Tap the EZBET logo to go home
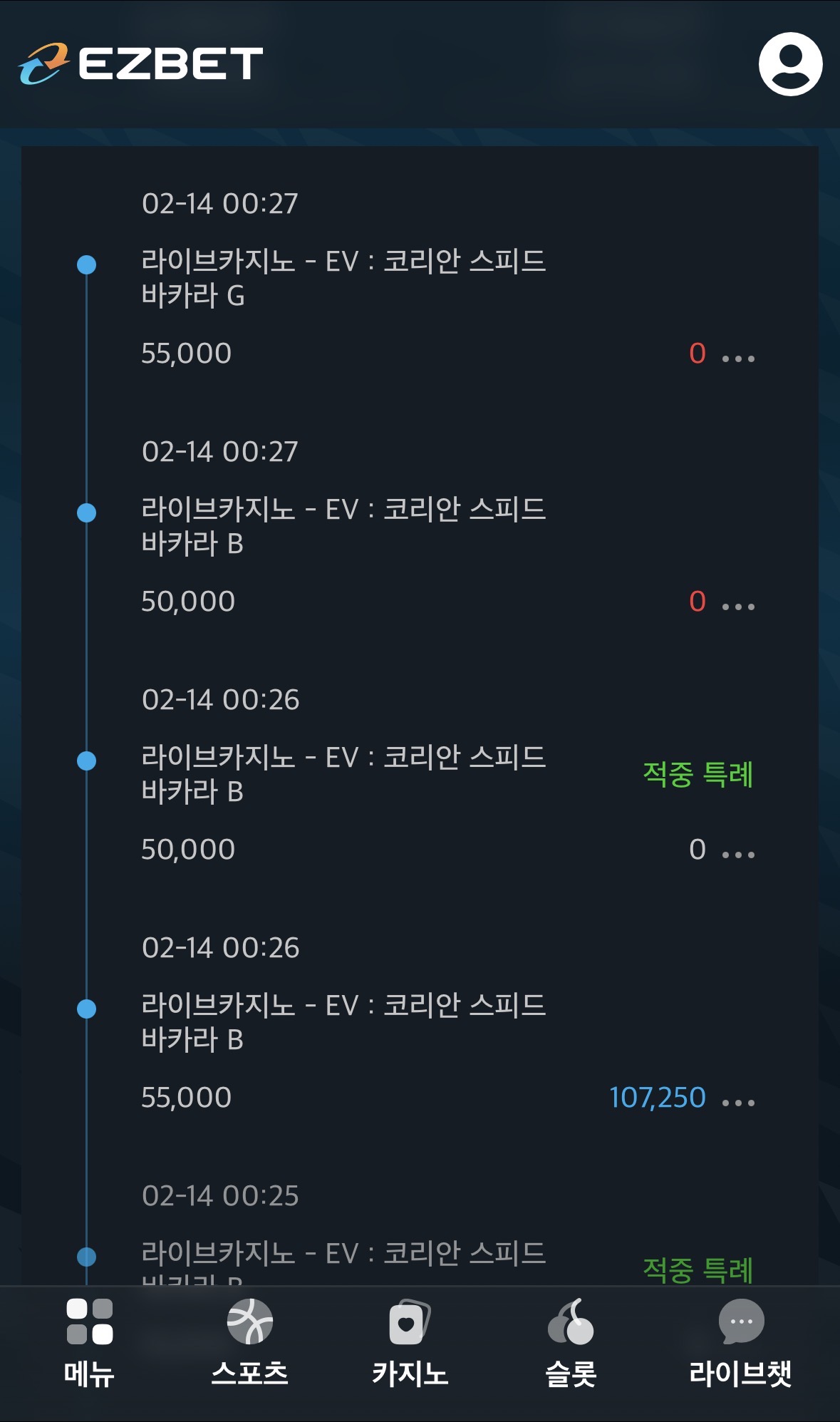Viewport: 840px width, 1422px height. point(141,63)
